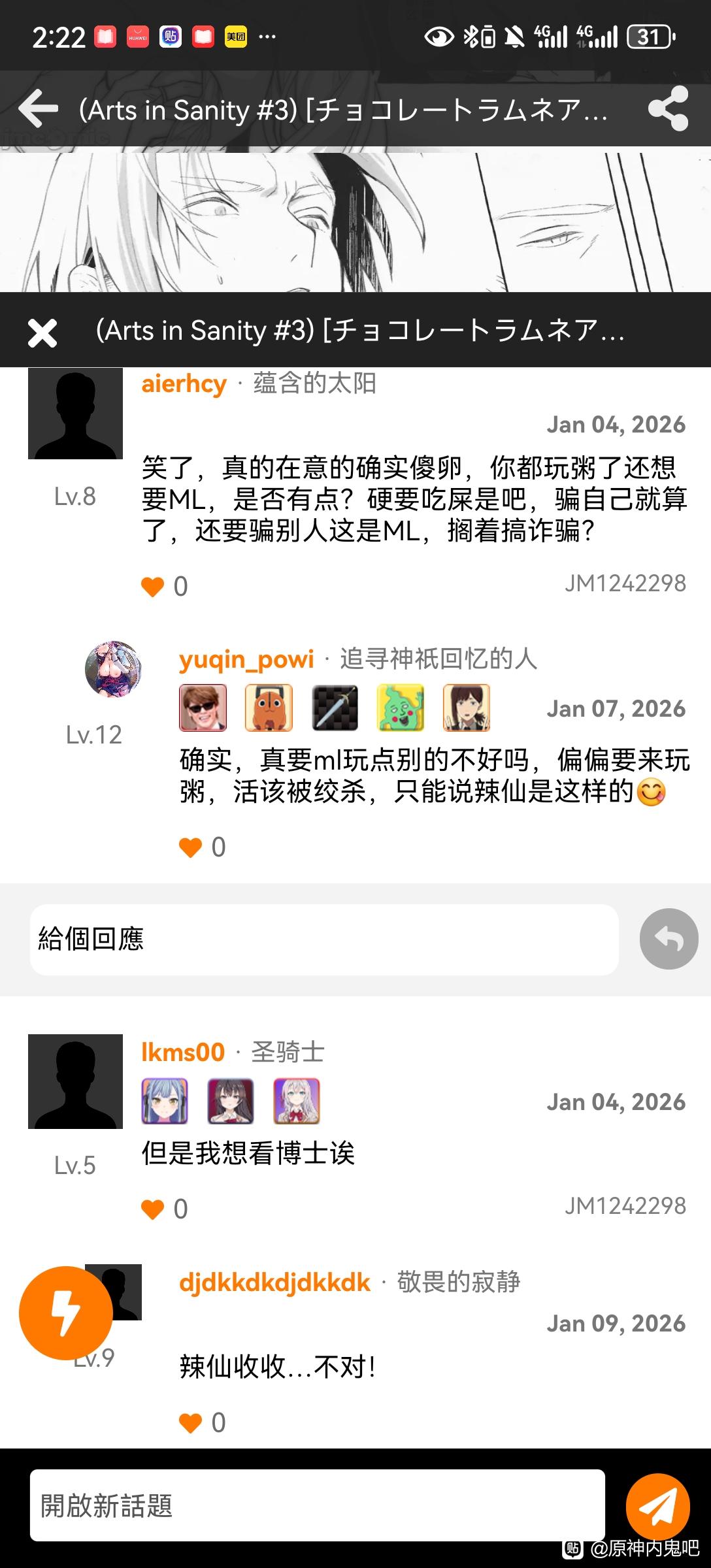Screen dimensions: 711x1568
Task: Go back with the top arrow
Action: 39,108
